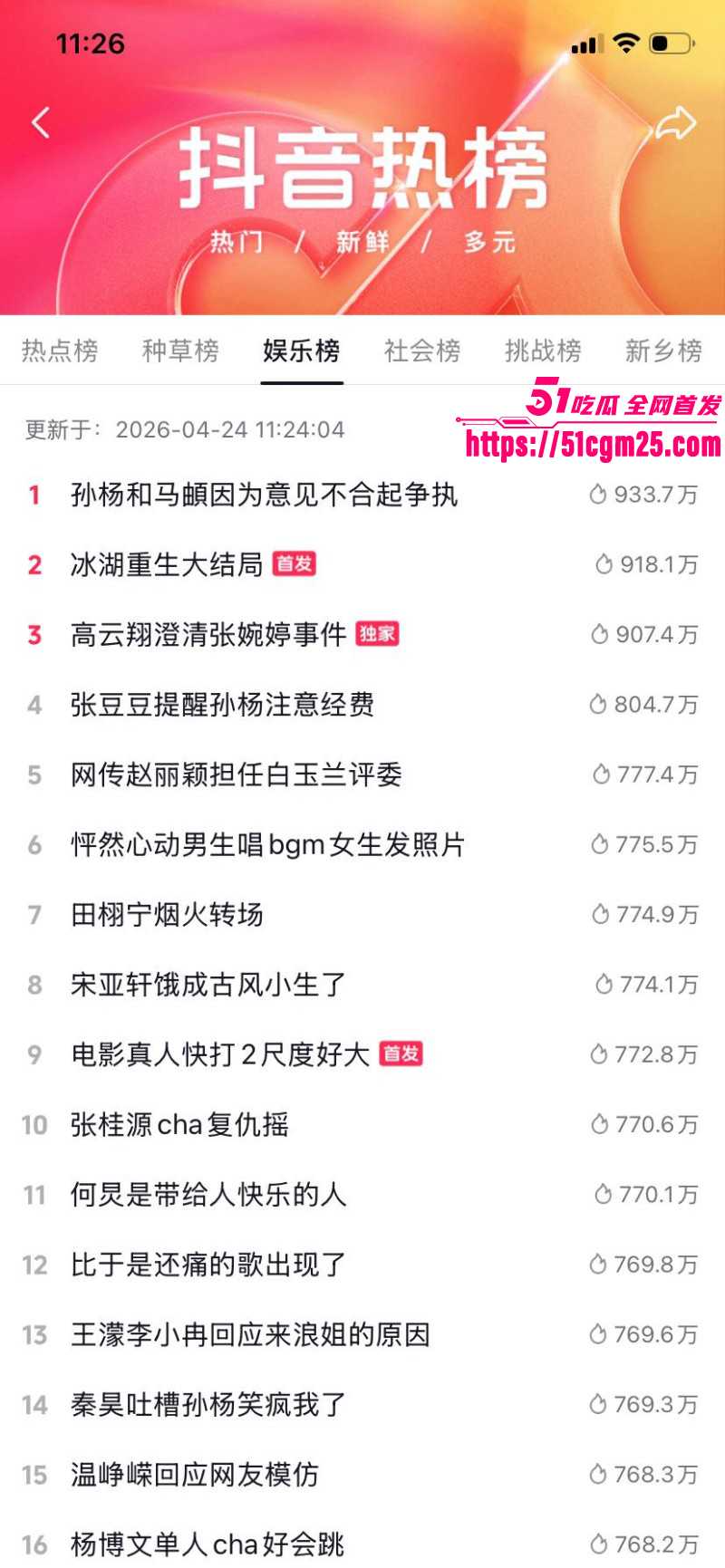Open the 挑战榜 tab
The width and height of the screenshot is (725, 1568).
tap(543, 351)
